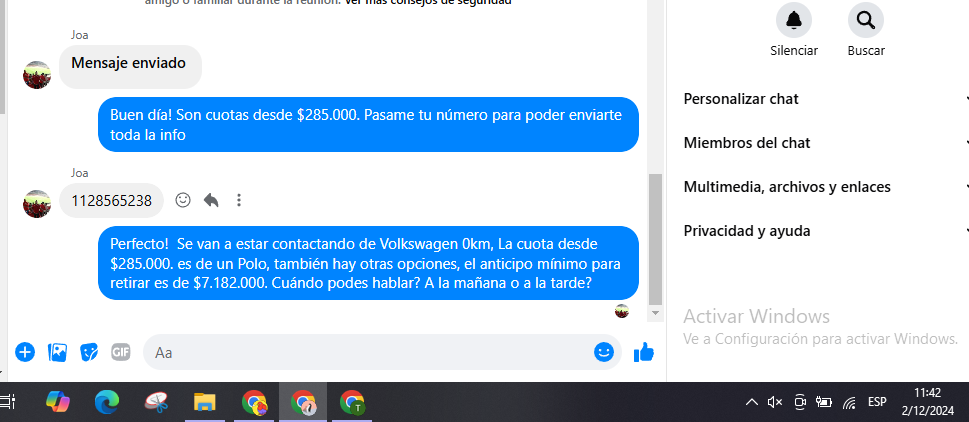Reply to message 1128565238
Viewport: 969px width, 422px height.
point(211,200)
